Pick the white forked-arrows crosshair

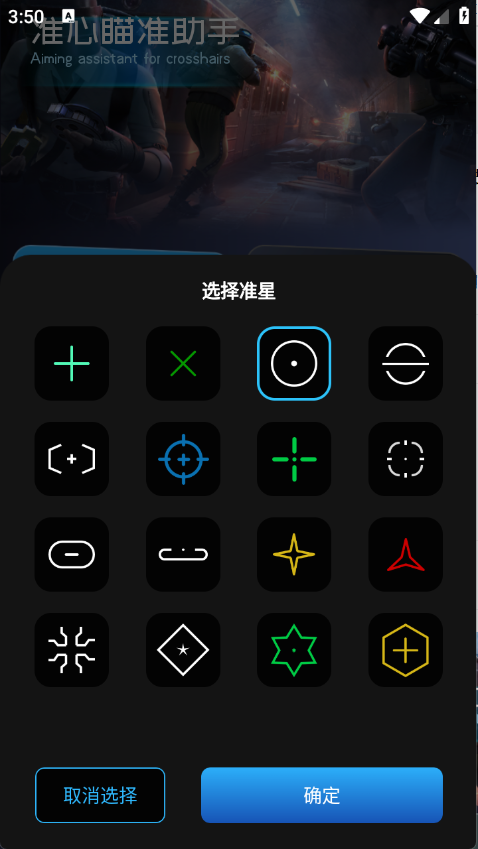pyautogui.click(x=71, y=650)
